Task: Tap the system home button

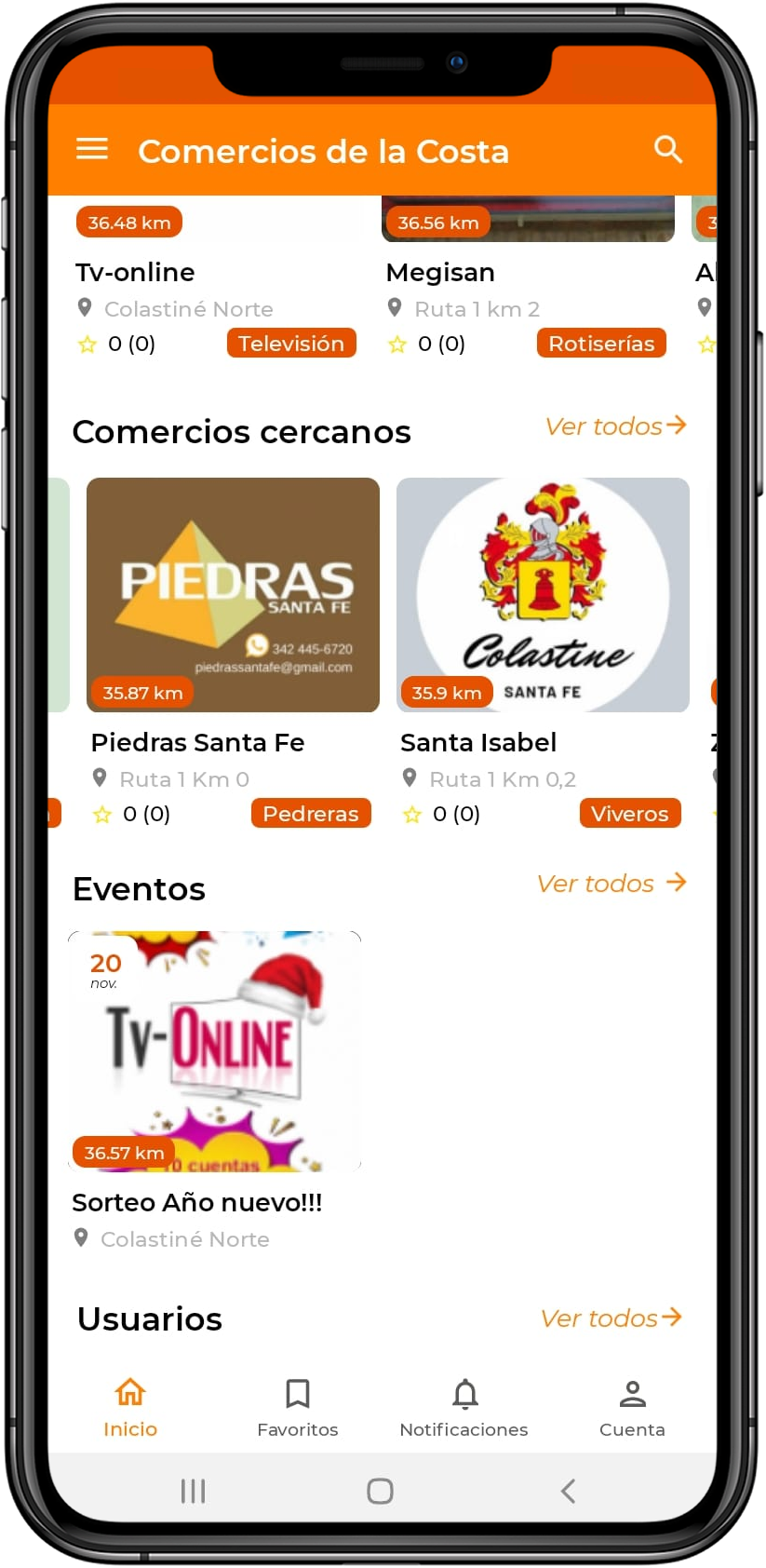Action: 380,1491
